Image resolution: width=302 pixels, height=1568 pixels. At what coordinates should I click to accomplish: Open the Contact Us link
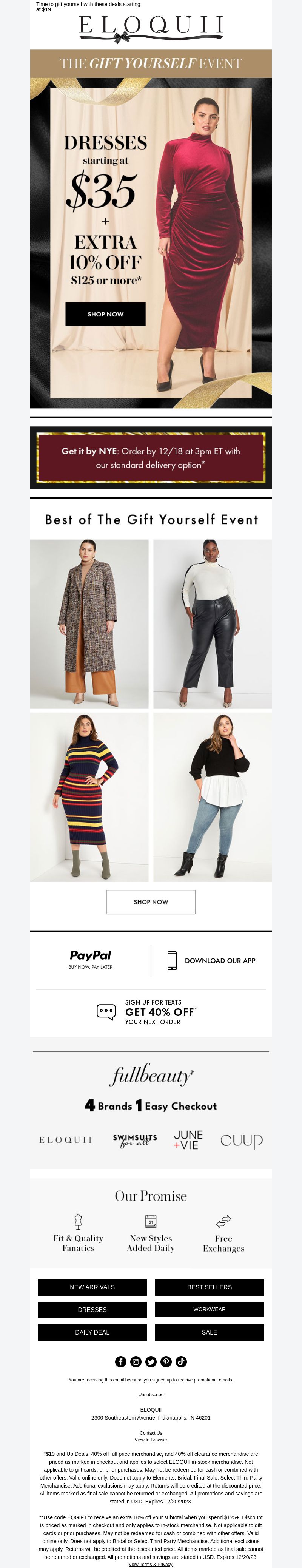click(x=151, y=1433)
